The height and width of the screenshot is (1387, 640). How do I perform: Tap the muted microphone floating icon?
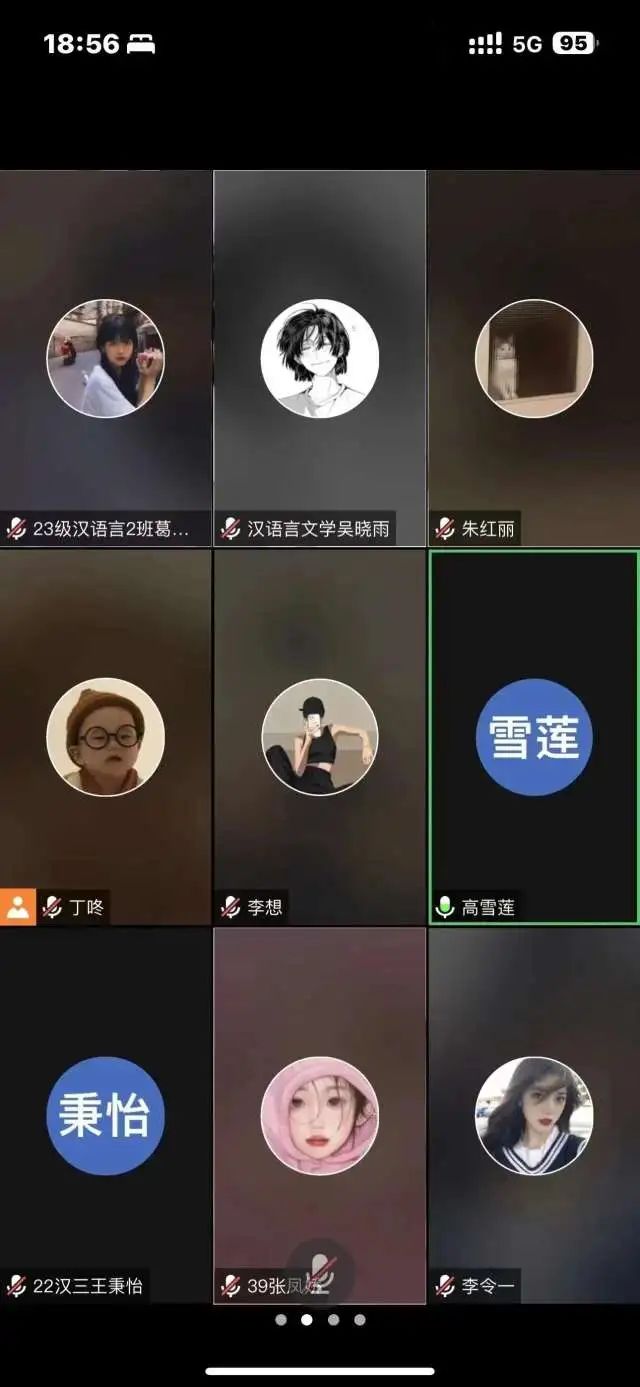tap(319, 1272)
